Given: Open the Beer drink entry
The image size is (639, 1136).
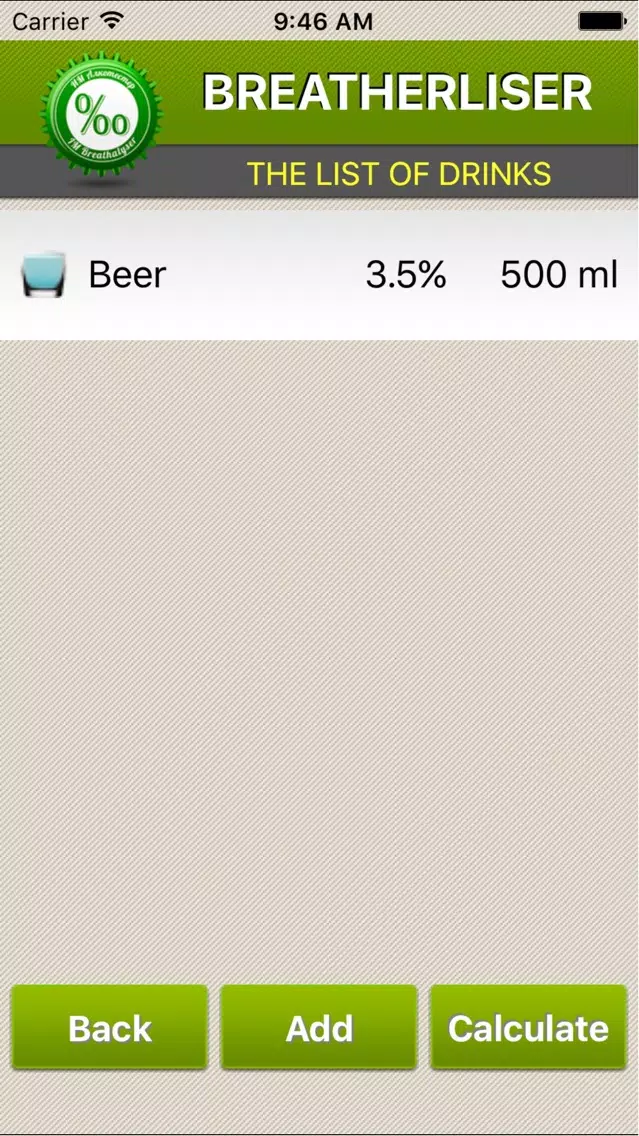Looking at the screenshot, I should pyautogui.click(x=320, y=275).
